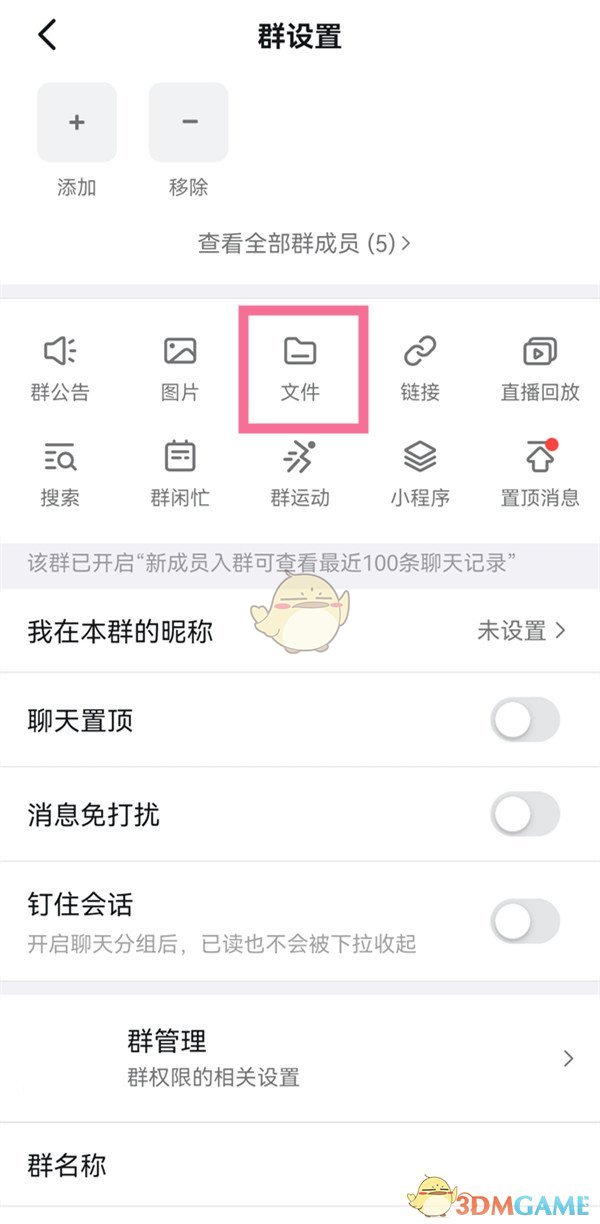Open 链接 section
This screenshot has width=600, height=1224.
[x=420, y=366]
